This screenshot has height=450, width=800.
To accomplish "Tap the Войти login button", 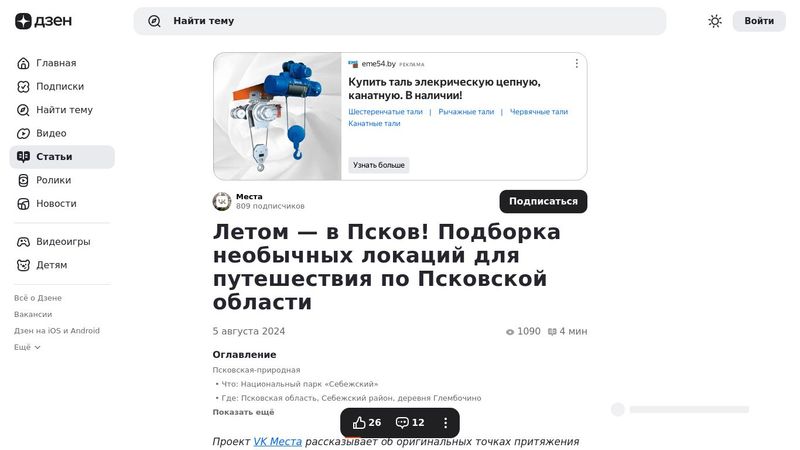I will [x=759, y=21].
